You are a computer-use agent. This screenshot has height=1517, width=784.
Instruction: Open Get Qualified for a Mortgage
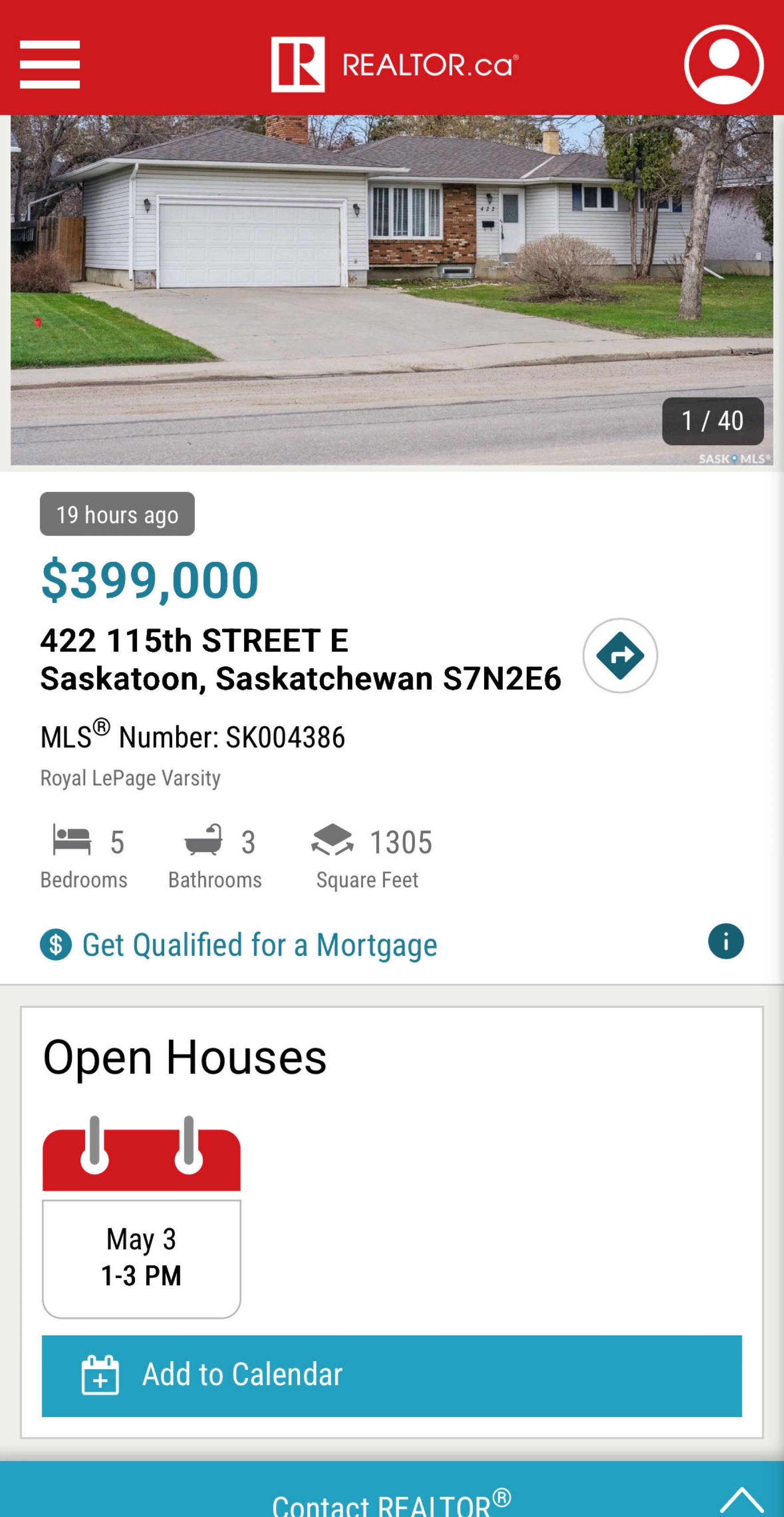tap(260, 945)
